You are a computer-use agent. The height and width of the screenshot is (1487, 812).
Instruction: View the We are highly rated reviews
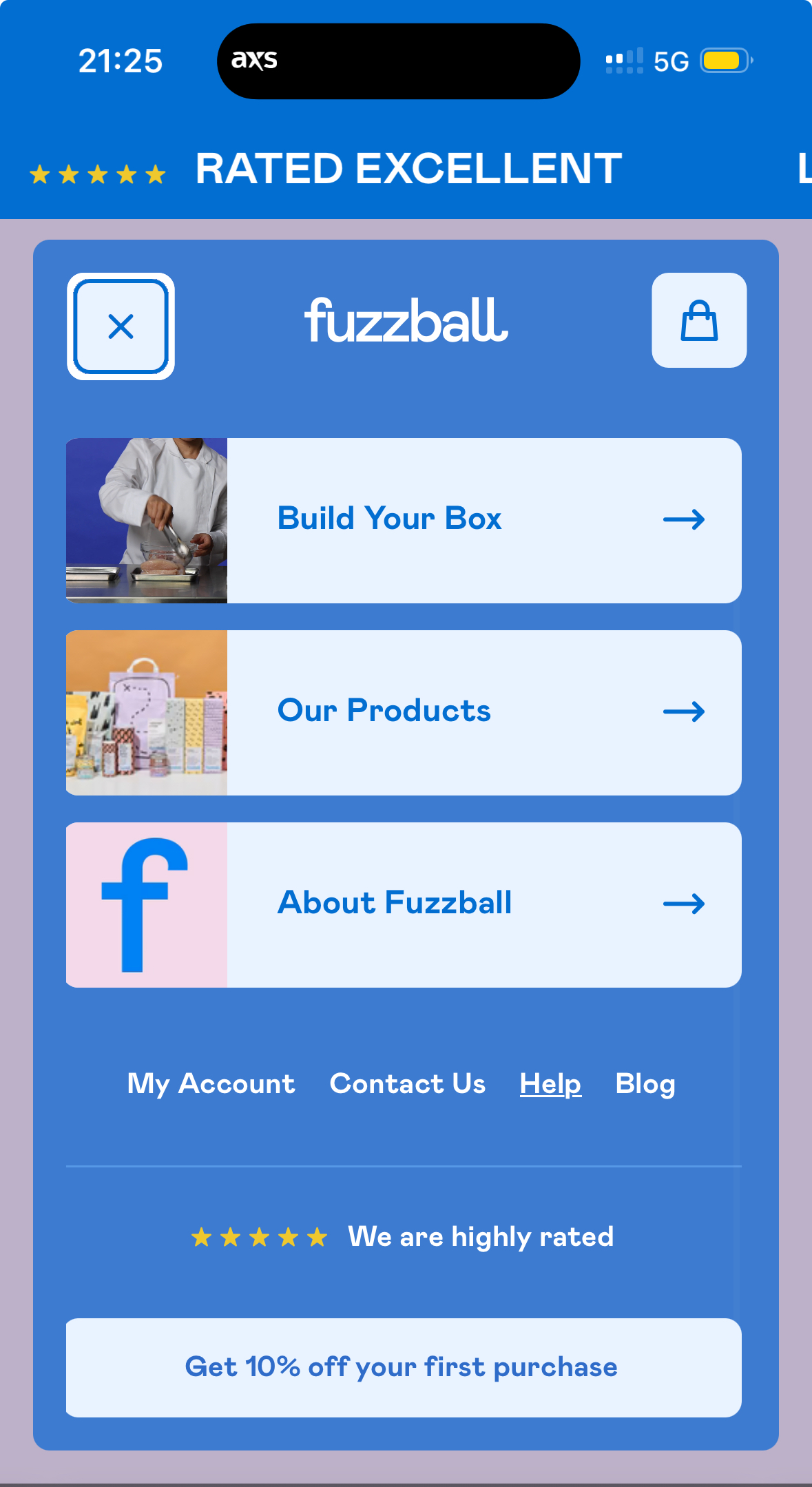point(404,1237)
